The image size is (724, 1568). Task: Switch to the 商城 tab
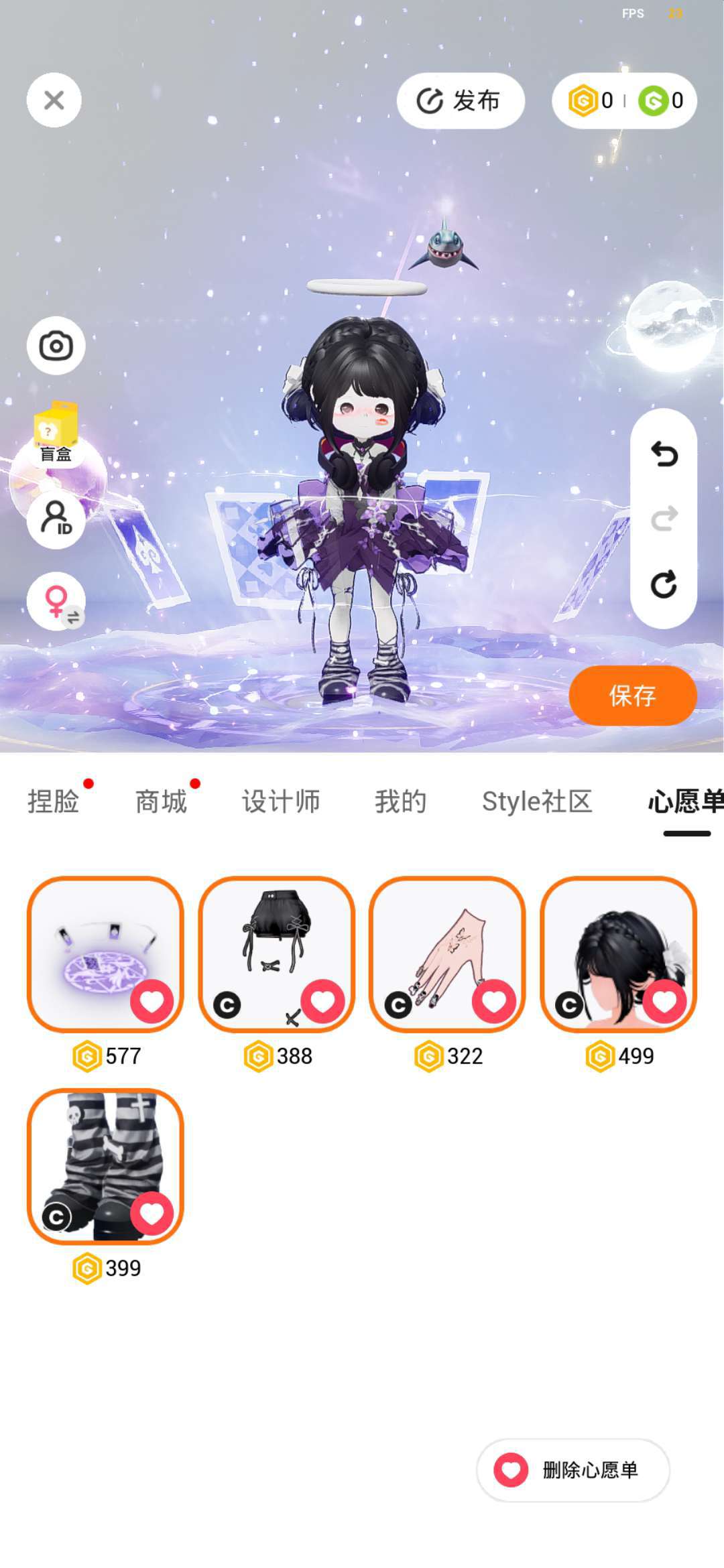pyautogui.click(x=161, y=801)
